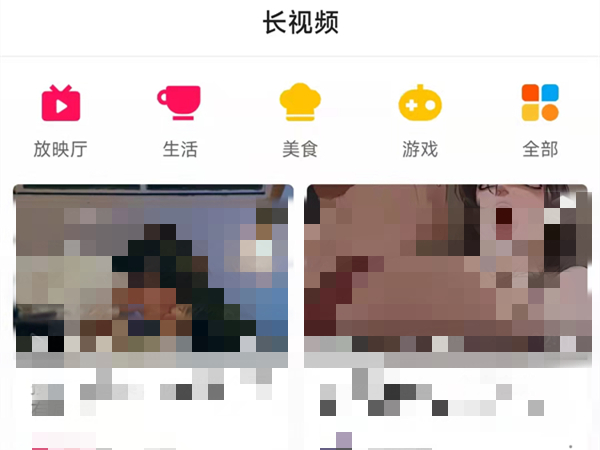Open the right video card below 全部
The width and height of the screenshot is (600, 450).
point(446,268)
